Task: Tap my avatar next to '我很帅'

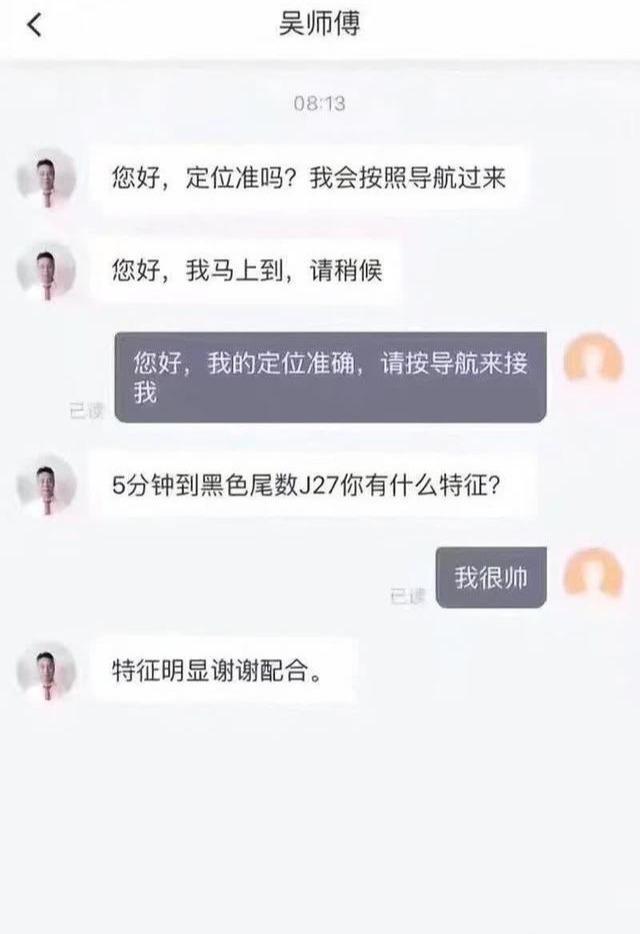Action: 593,576
